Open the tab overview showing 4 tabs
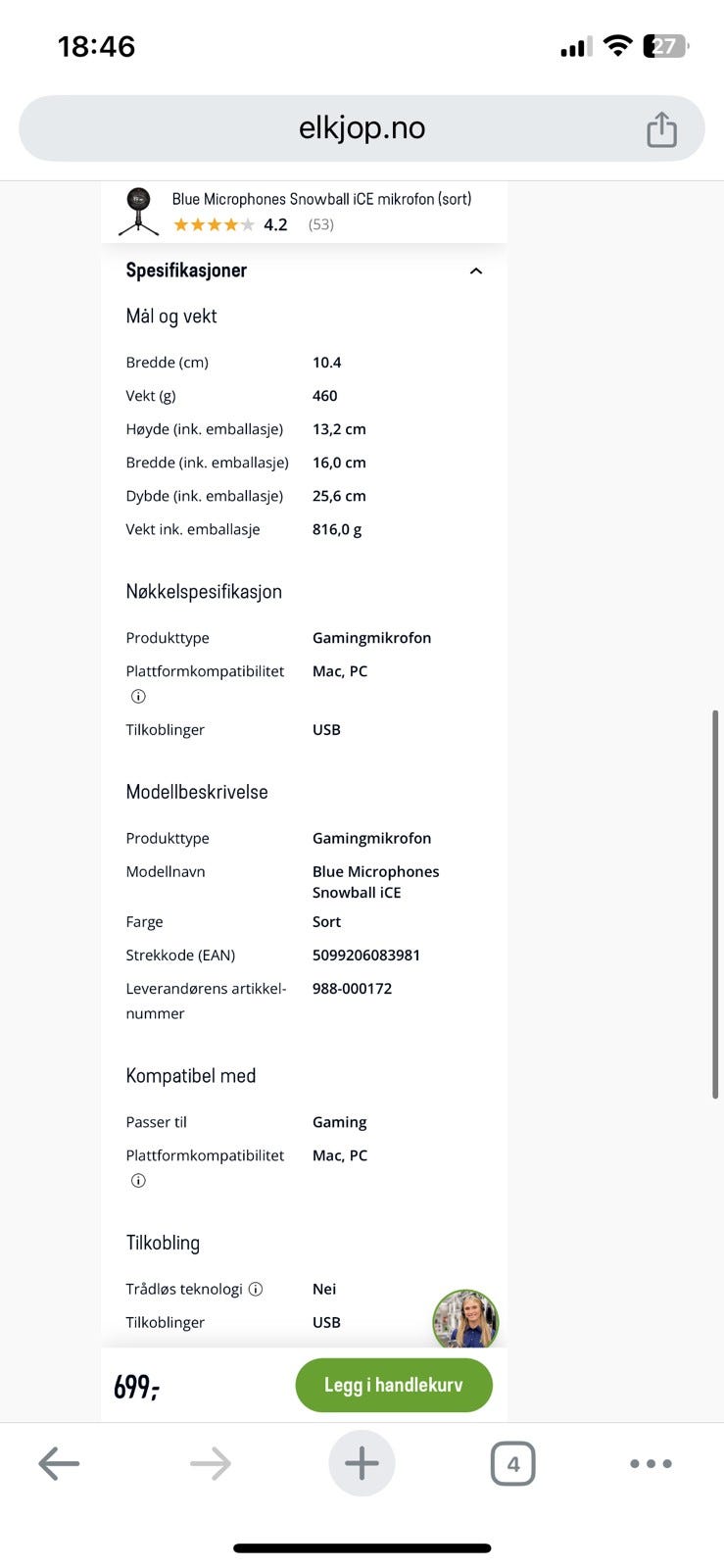724x1568 pixels. tap(513, 1463)
